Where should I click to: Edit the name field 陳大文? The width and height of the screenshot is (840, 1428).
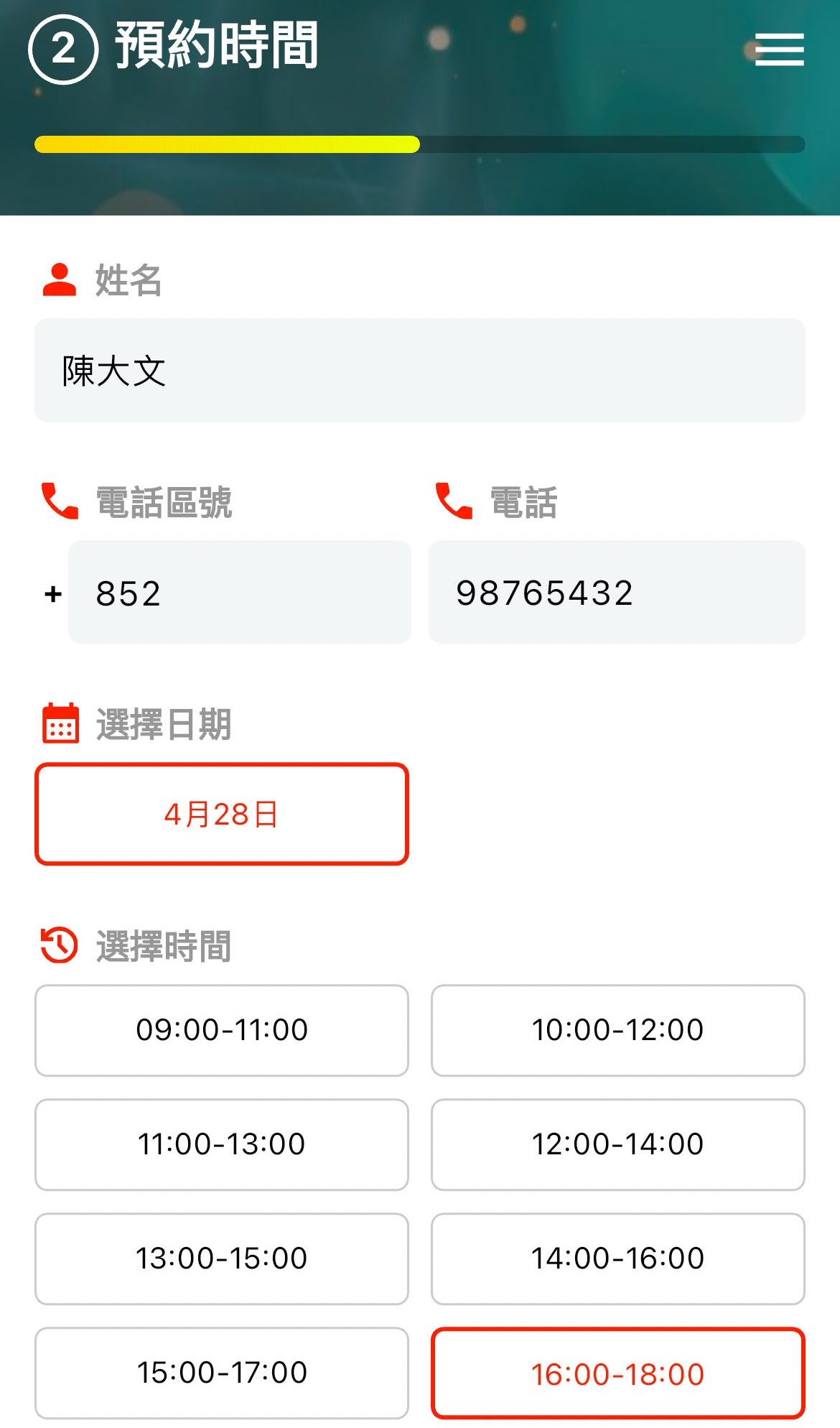coord(419,371)
